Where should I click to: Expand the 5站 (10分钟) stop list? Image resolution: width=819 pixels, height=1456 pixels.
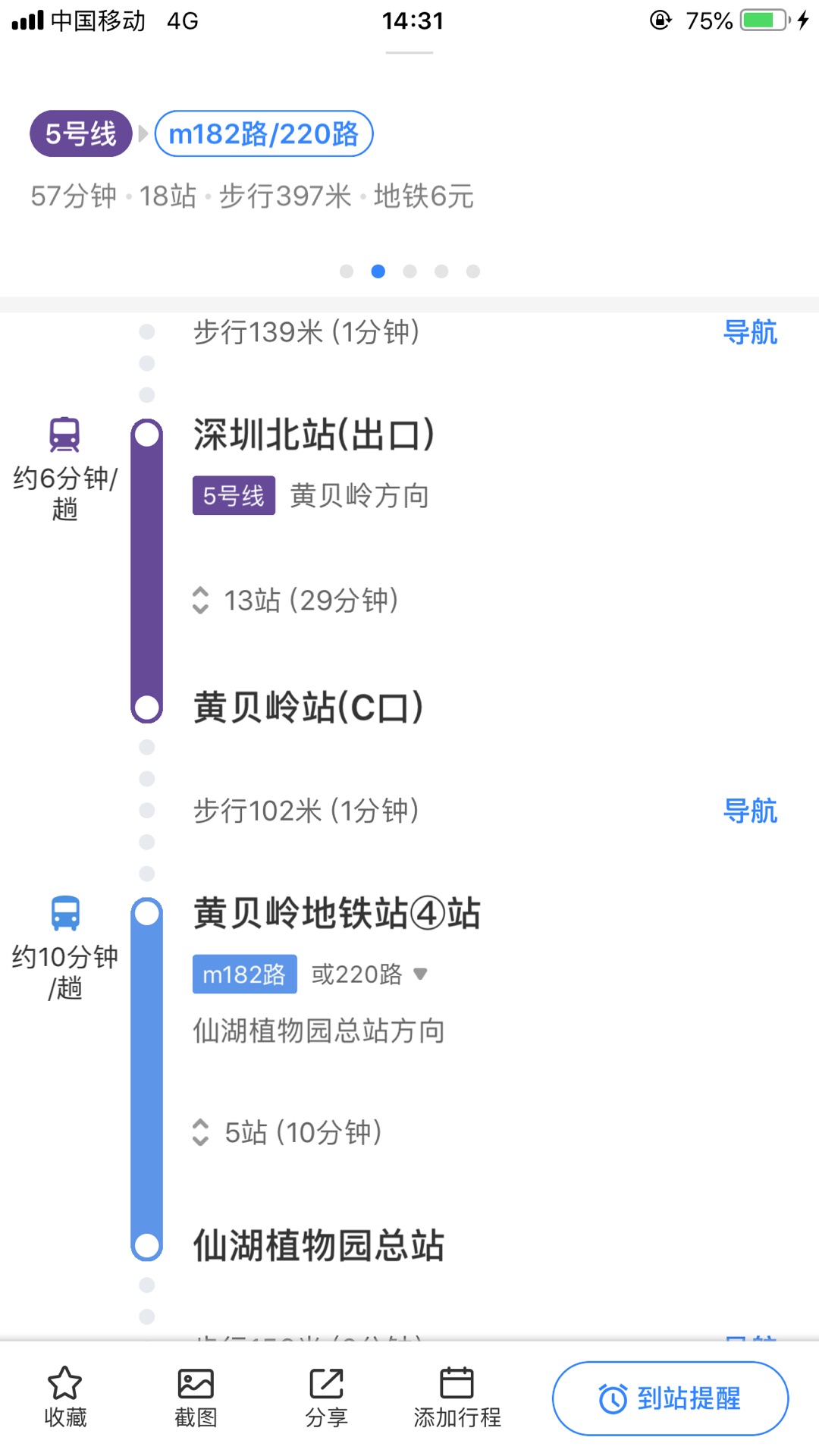(287, 1132)
